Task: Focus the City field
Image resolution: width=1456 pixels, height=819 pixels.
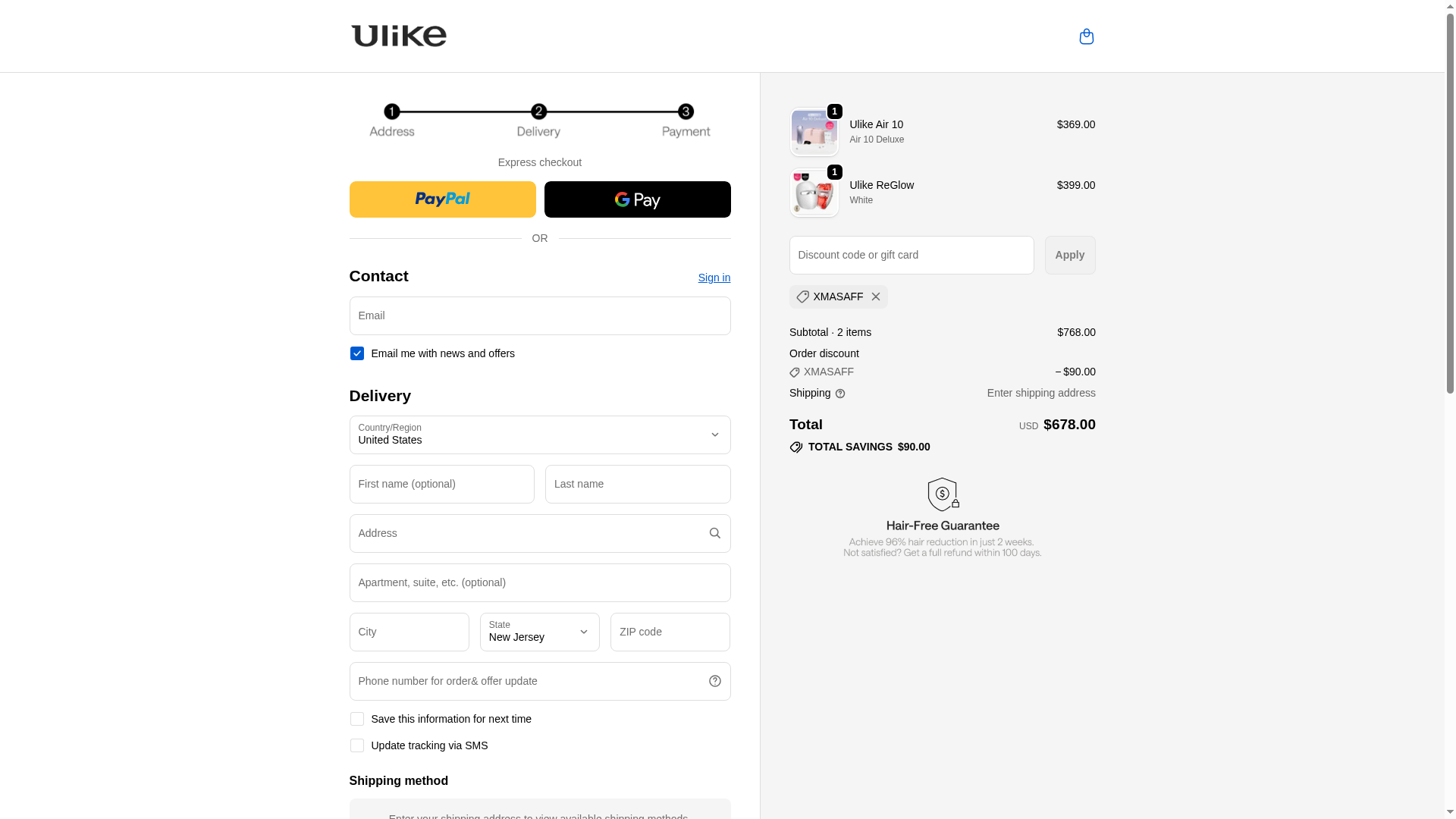Action: [x=409, y=632]
